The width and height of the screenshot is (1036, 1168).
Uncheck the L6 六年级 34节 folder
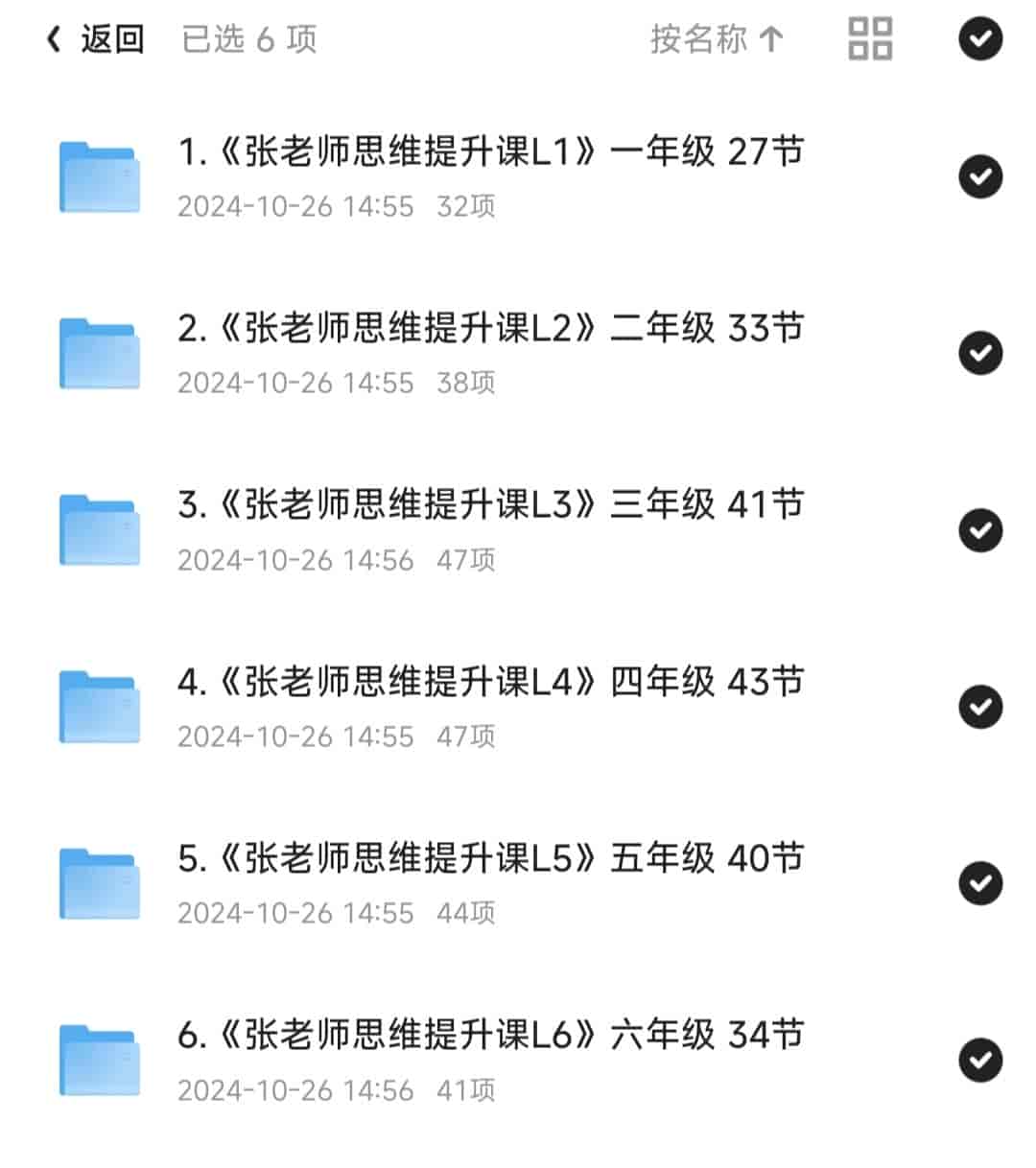tap(980, 1061)
